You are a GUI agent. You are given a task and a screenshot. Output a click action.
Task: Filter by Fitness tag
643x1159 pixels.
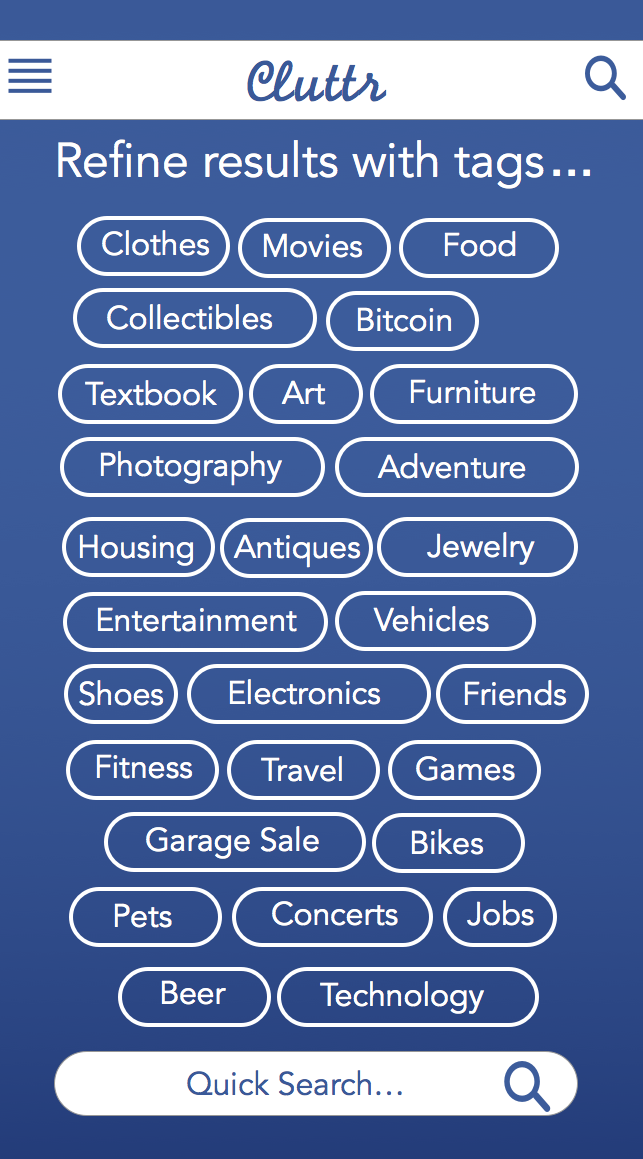coord(143,769)
